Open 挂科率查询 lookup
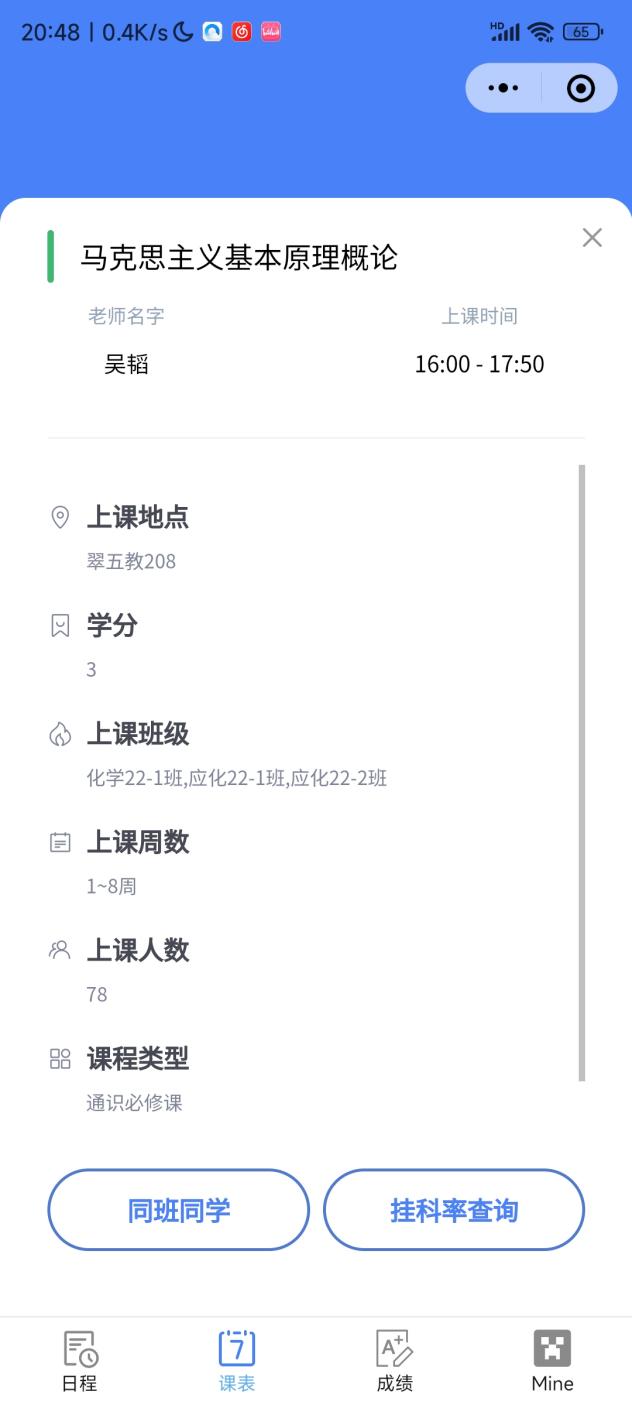632x1405 pixels. pyautogui.click(x=454, y=1210)
